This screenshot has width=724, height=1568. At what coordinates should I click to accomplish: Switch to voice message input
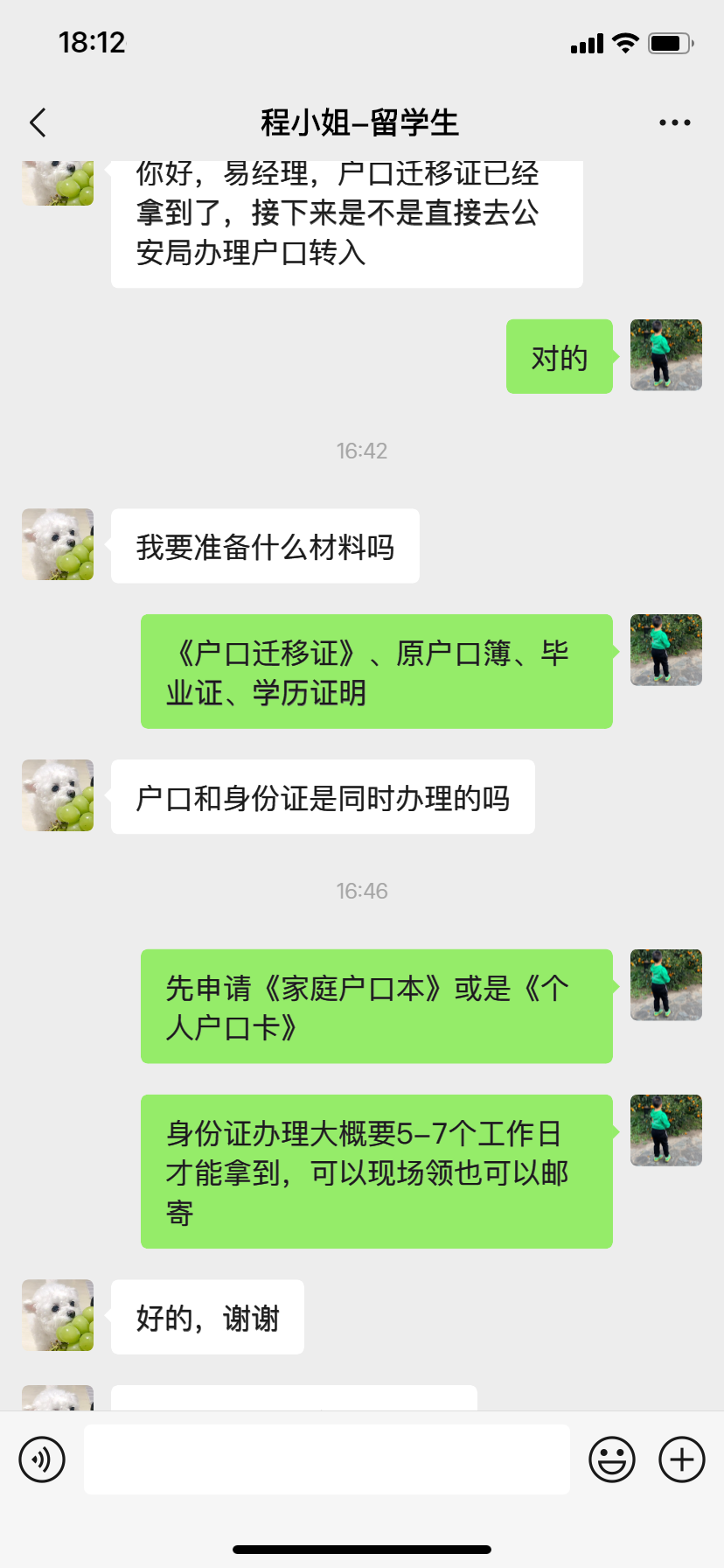(x=42, y=1459)
